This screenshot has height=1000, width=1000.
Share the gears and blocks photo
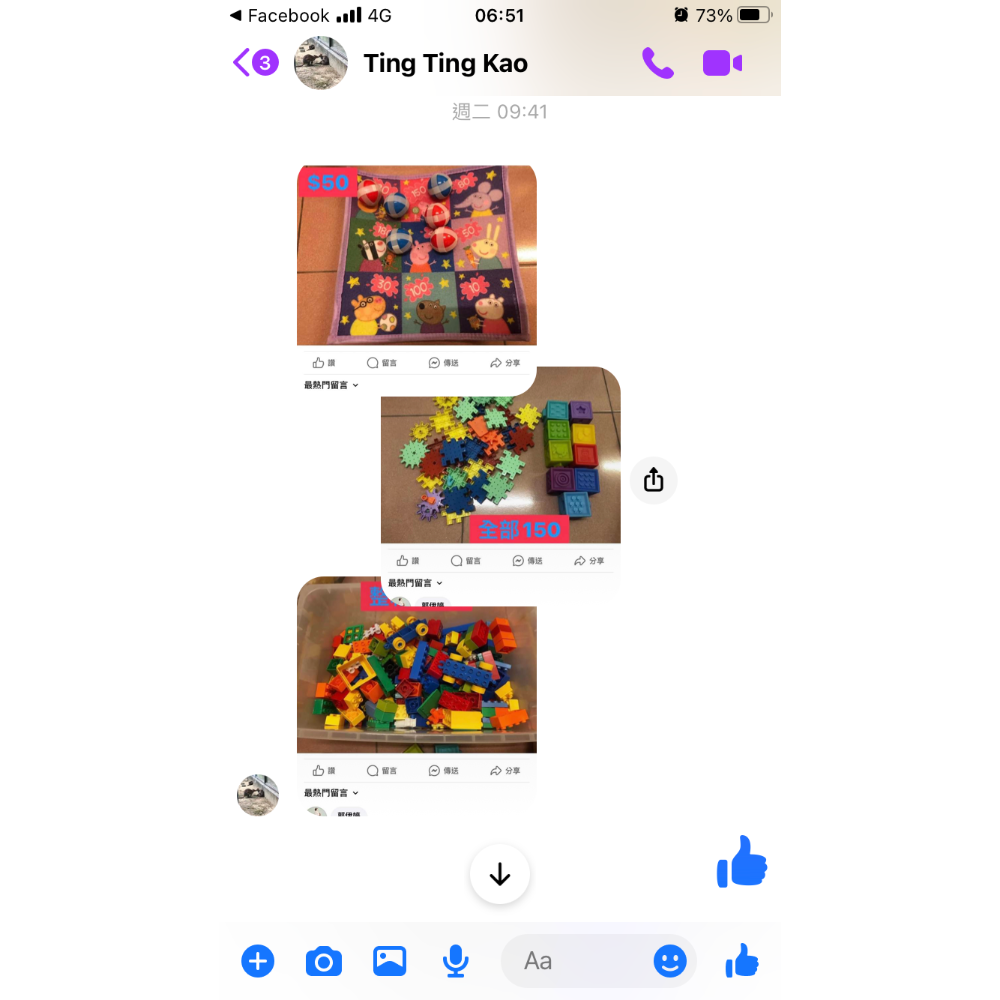(x=653, y=480)
